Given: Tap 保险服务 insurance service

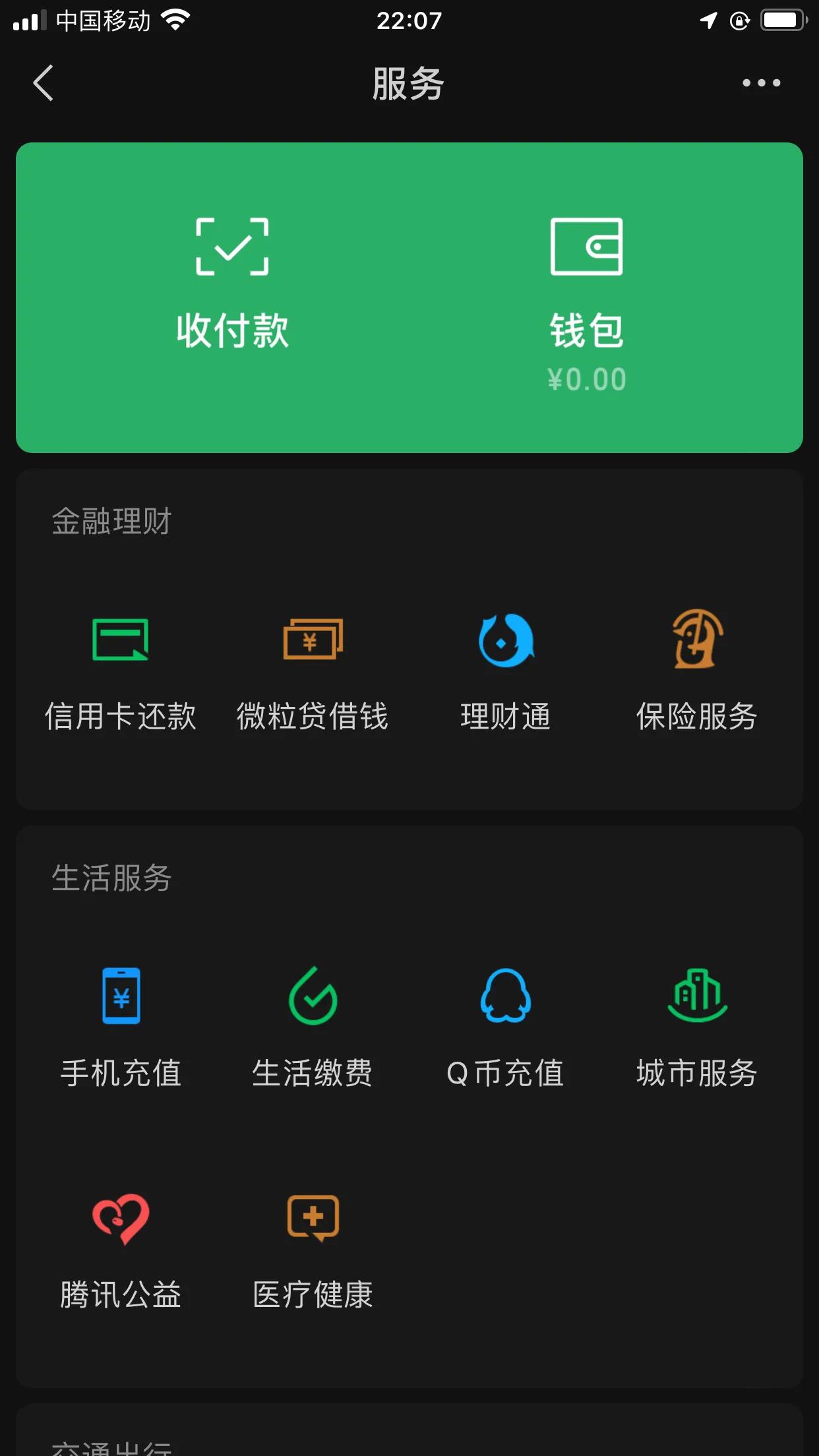Looking at the screenshot, I should (697, 671).
